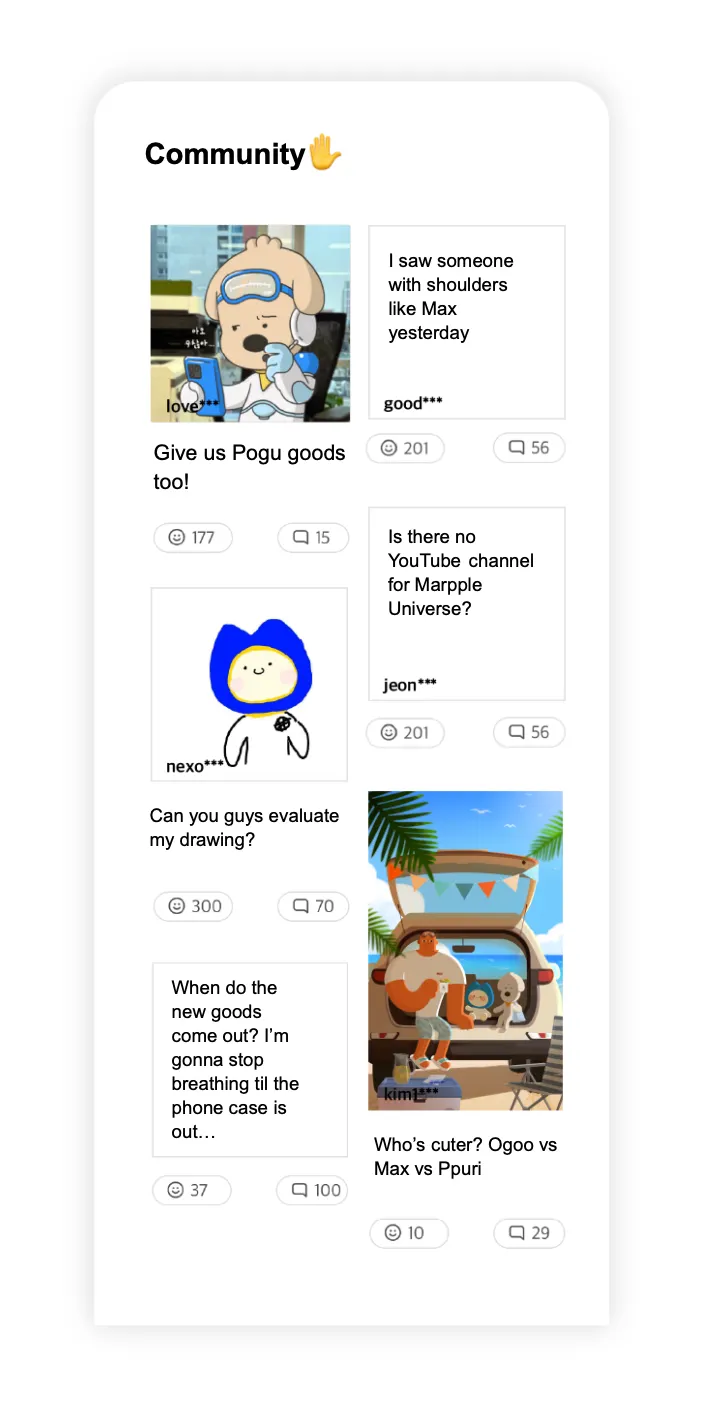
Task: Open the 100 comments on the new goods post
Action: click(312, 1190)
